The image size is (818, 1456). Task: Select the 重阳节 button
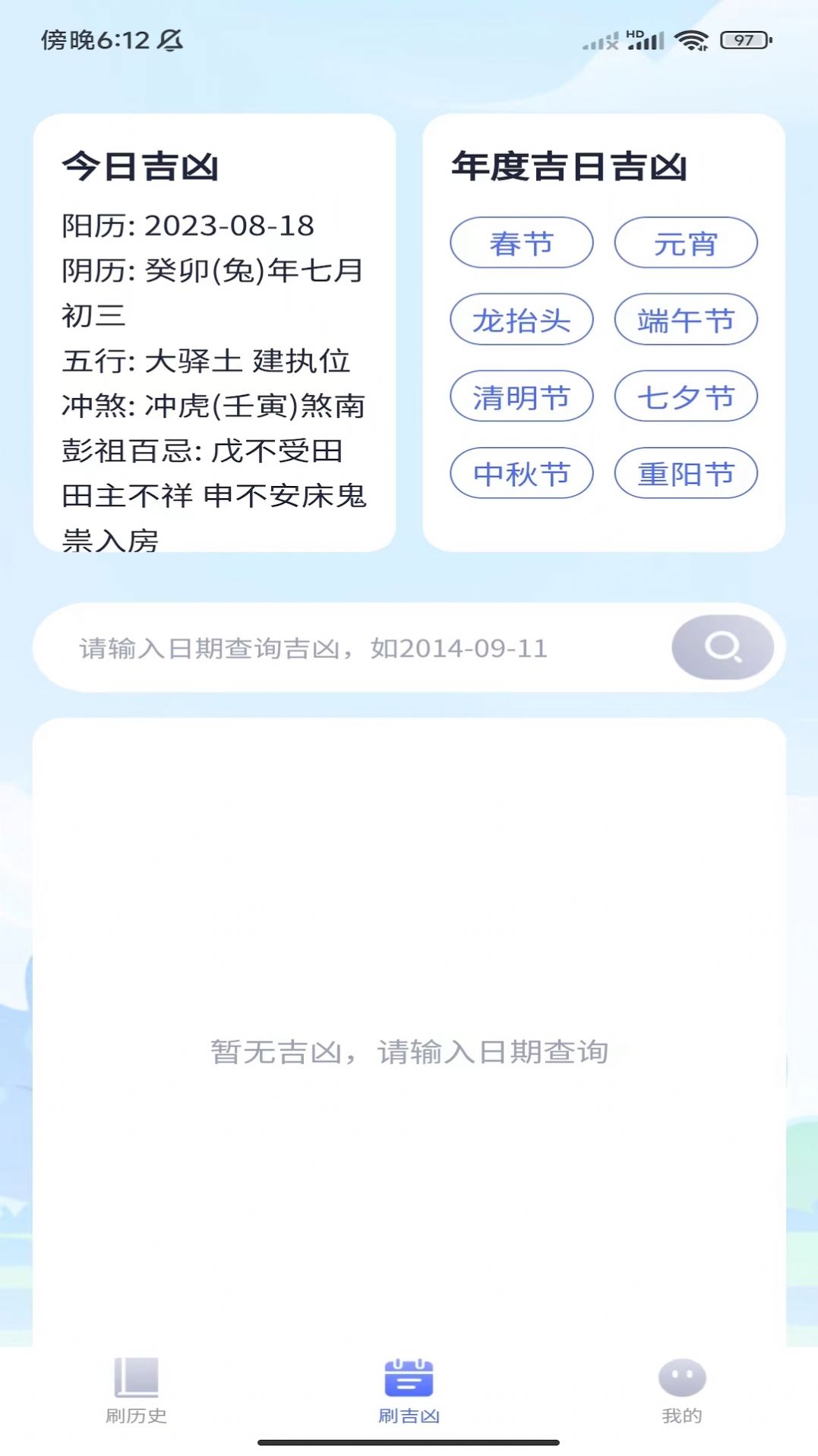685,472
